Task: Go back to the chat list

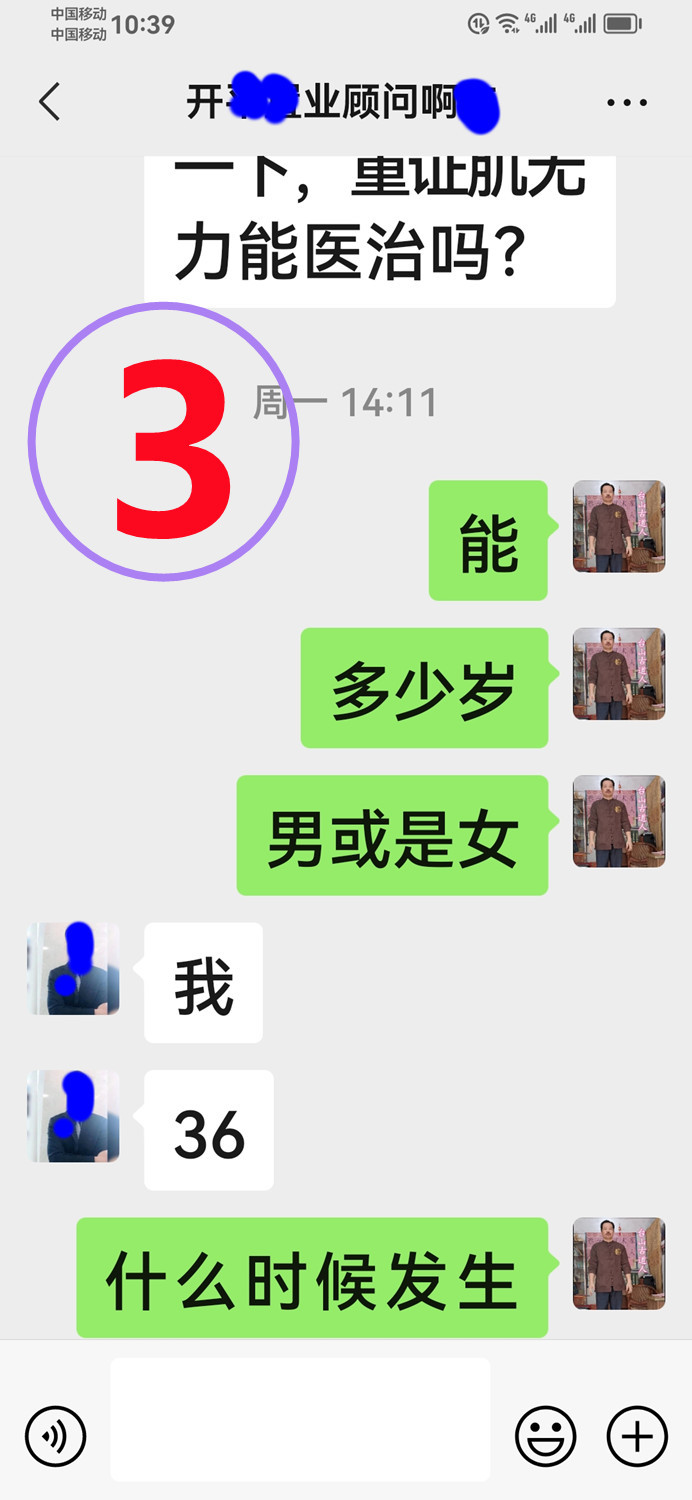Action: [x=50, y=102]
